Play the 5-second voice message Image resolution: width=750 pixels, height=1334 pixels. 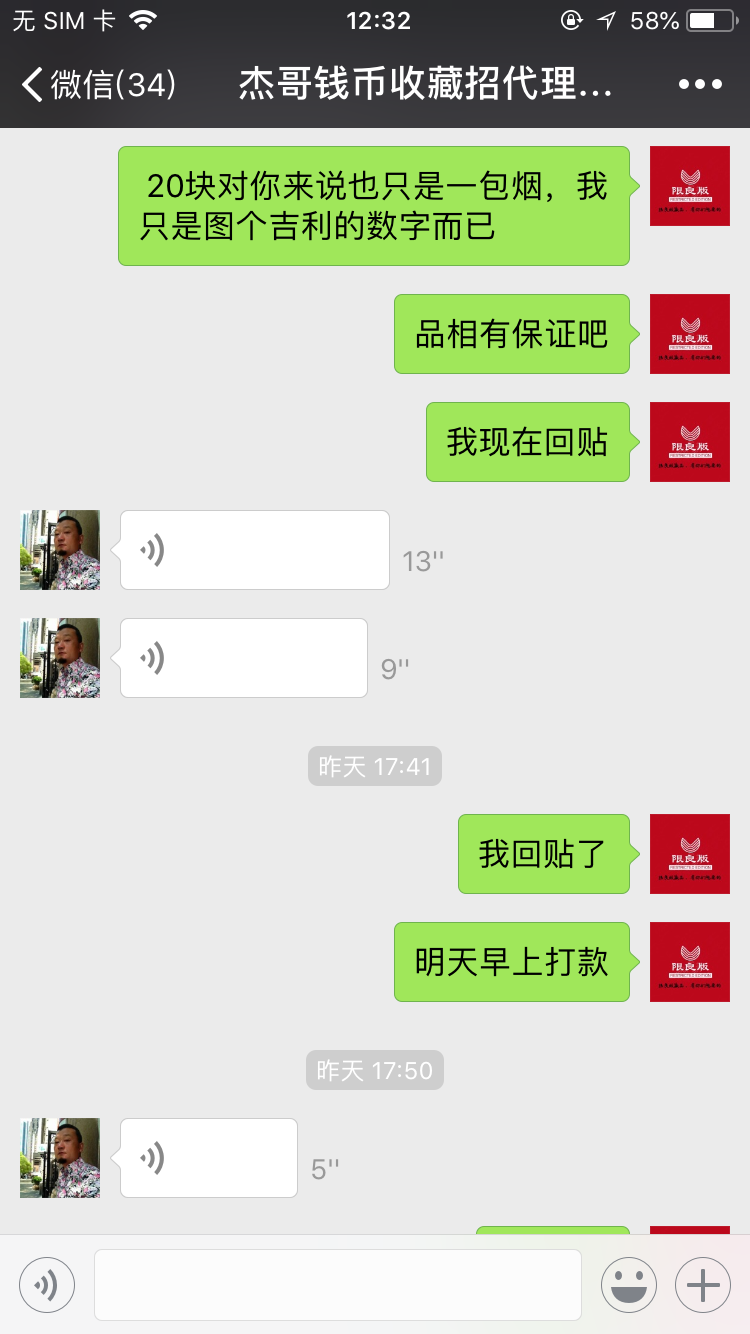[x=208, y=1158]
